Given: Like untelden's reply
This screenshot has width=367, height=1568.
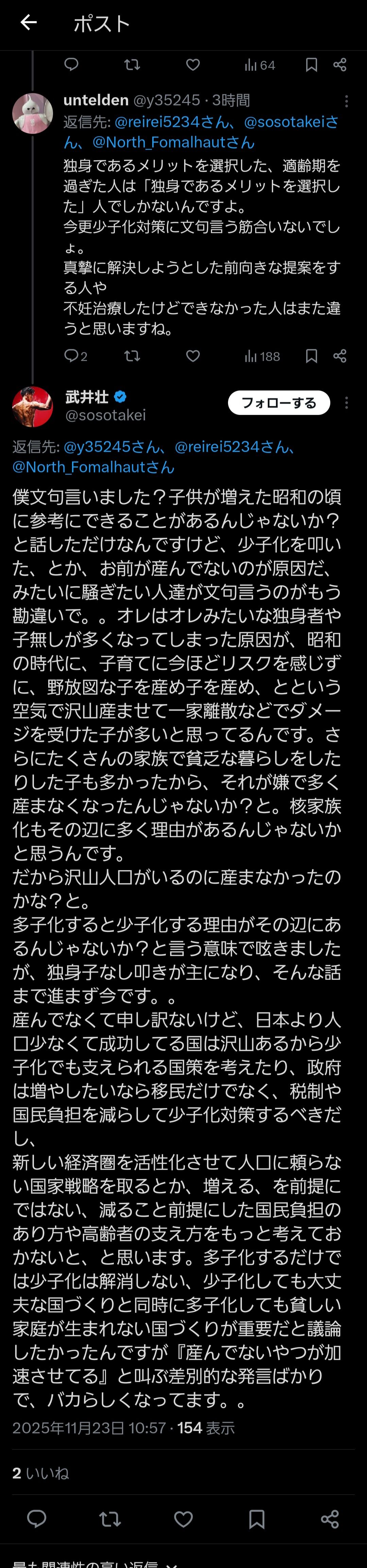Looking at the screenshot, I should (x=193, y=356).
